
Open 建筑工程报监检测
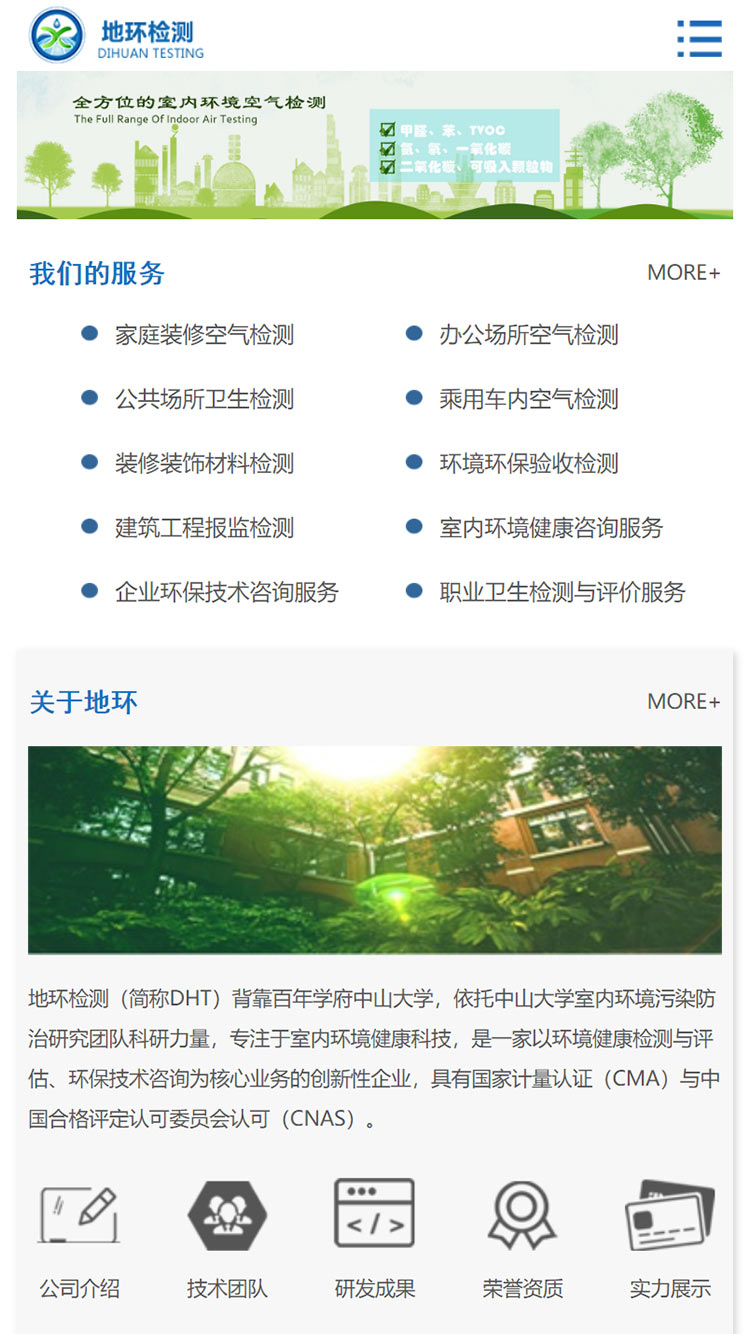click(x=204, y=527)
